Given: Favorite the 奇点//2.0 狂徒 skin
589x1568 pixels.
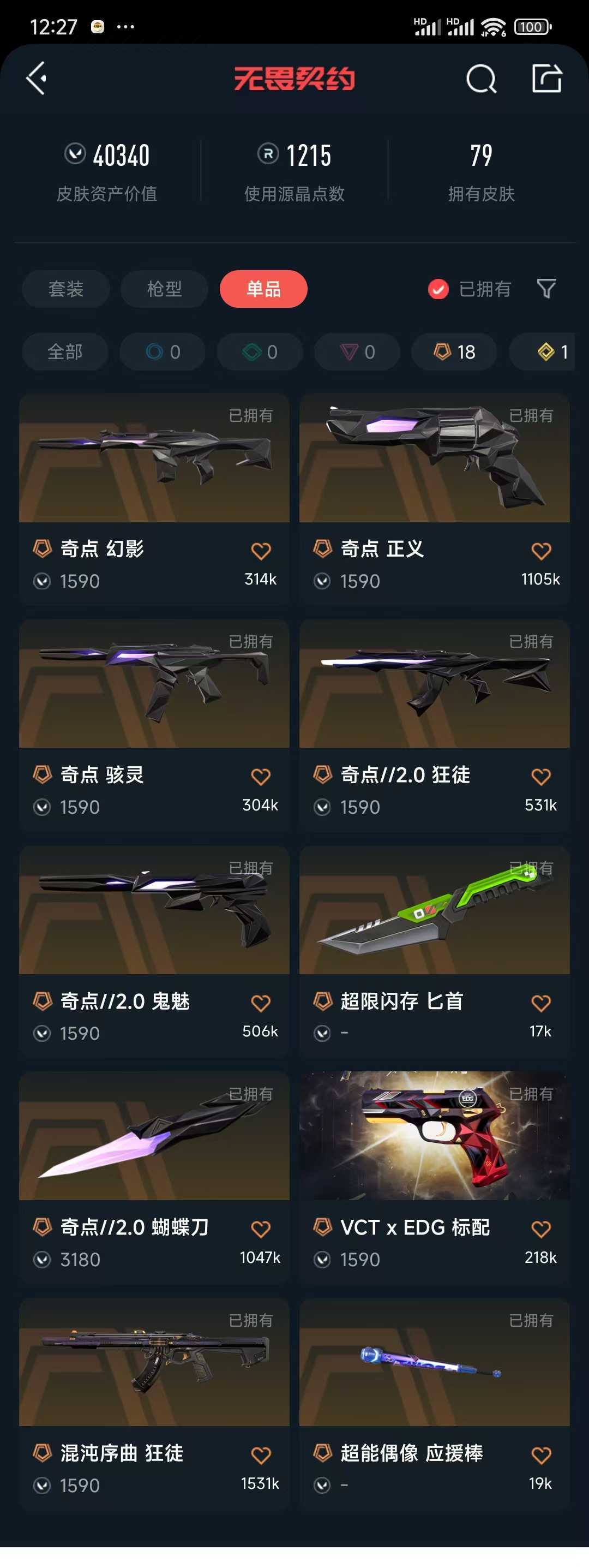Looking at the screenshot, I should pos(541,777).
